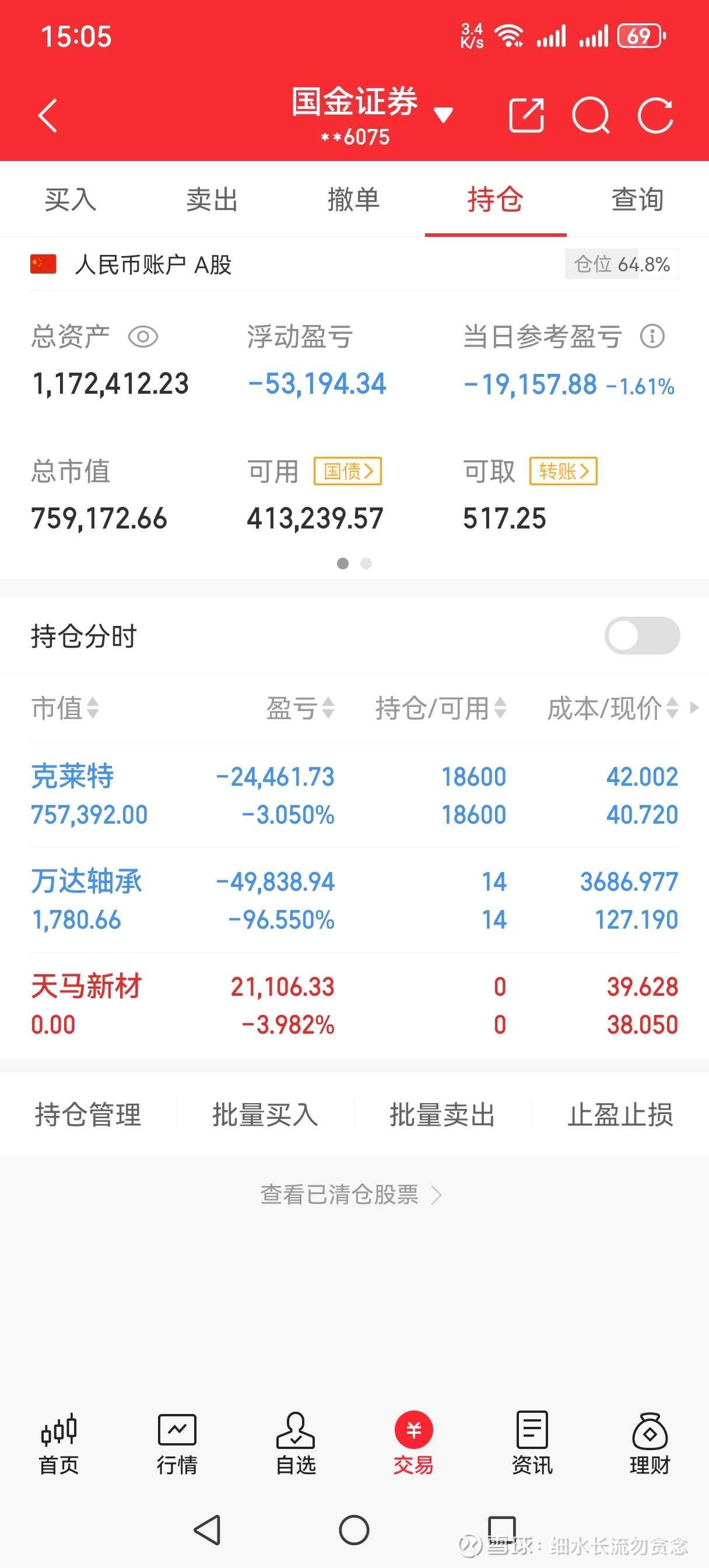Open the 万达轴承 holding row
Screen dimensions: 709x1568
coord(354,900)
